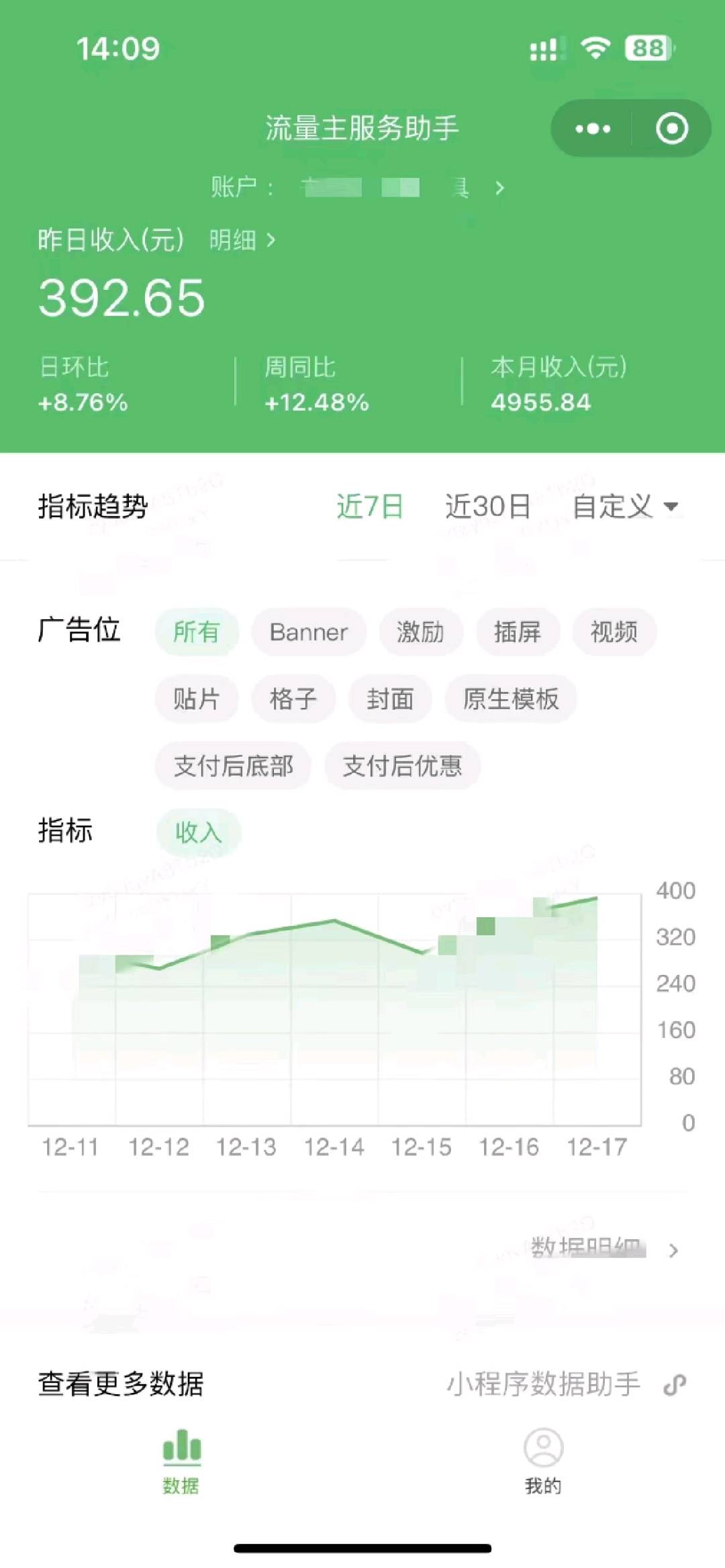This screenshot has height=1568, width=725.
Task: Switch to the 近30日 range
Action: point(488,507)
